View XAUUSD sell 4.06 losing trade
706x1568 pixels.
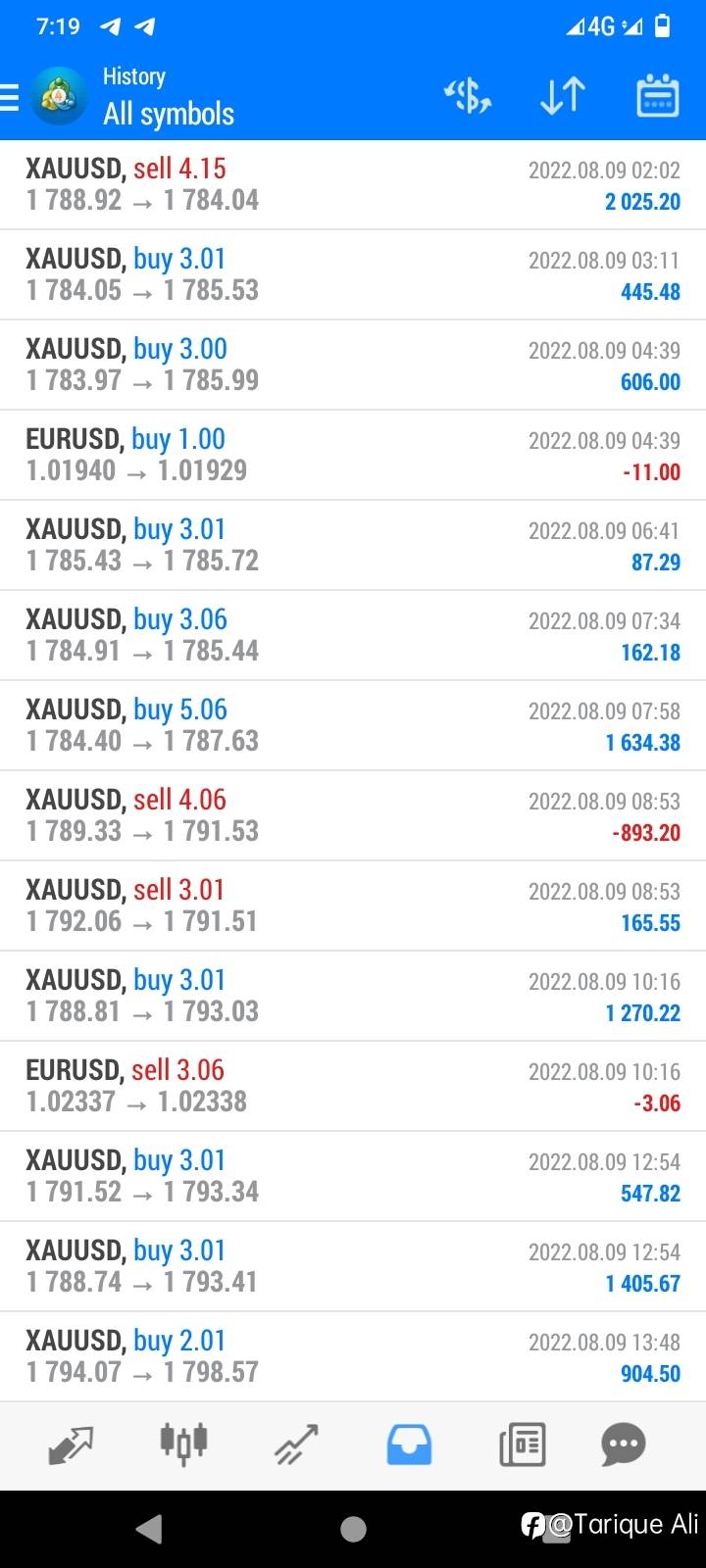(x=353, y=815)
